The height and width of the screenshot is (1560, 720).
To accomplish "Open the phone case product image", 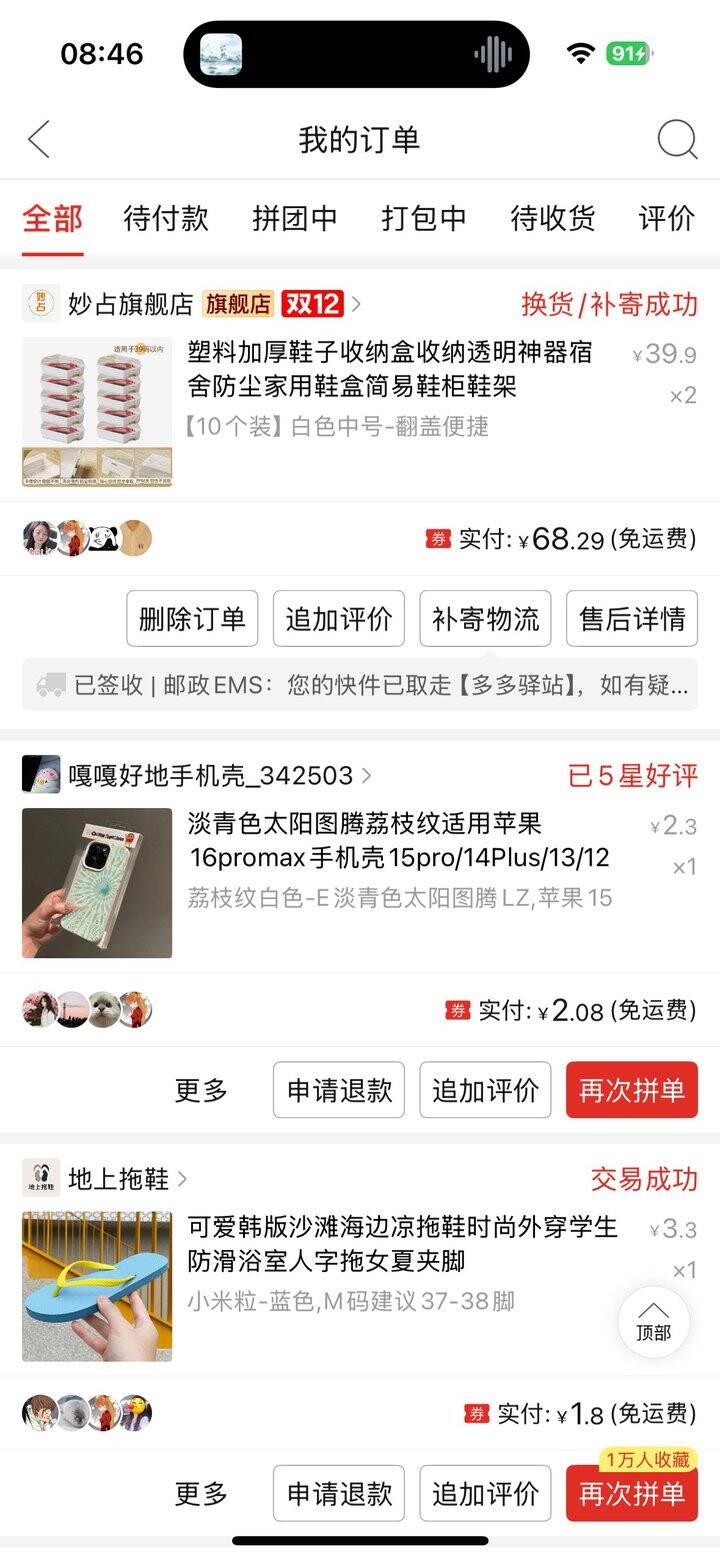I will coord(97,883).
